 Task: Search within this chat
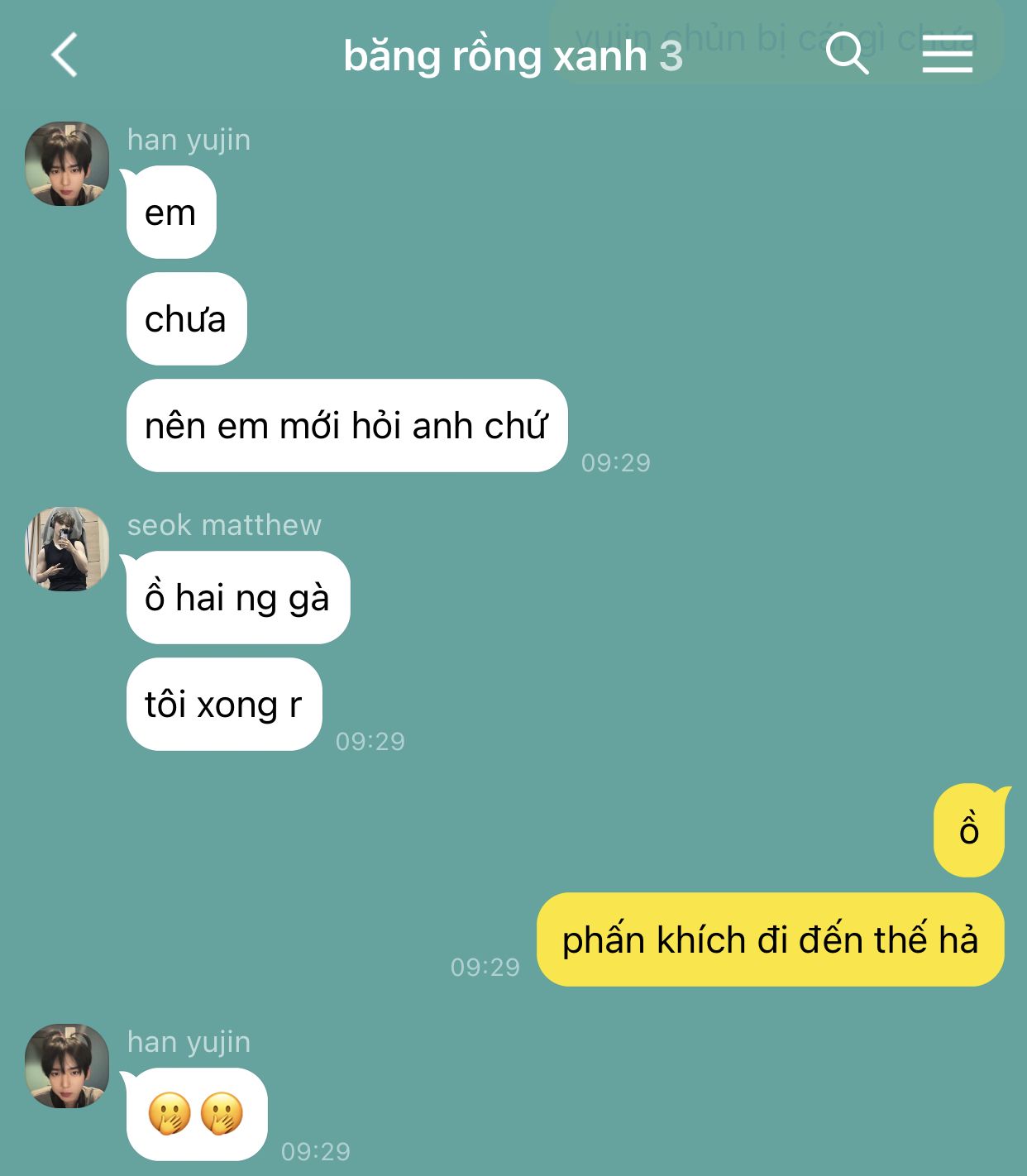coord(847,55)
